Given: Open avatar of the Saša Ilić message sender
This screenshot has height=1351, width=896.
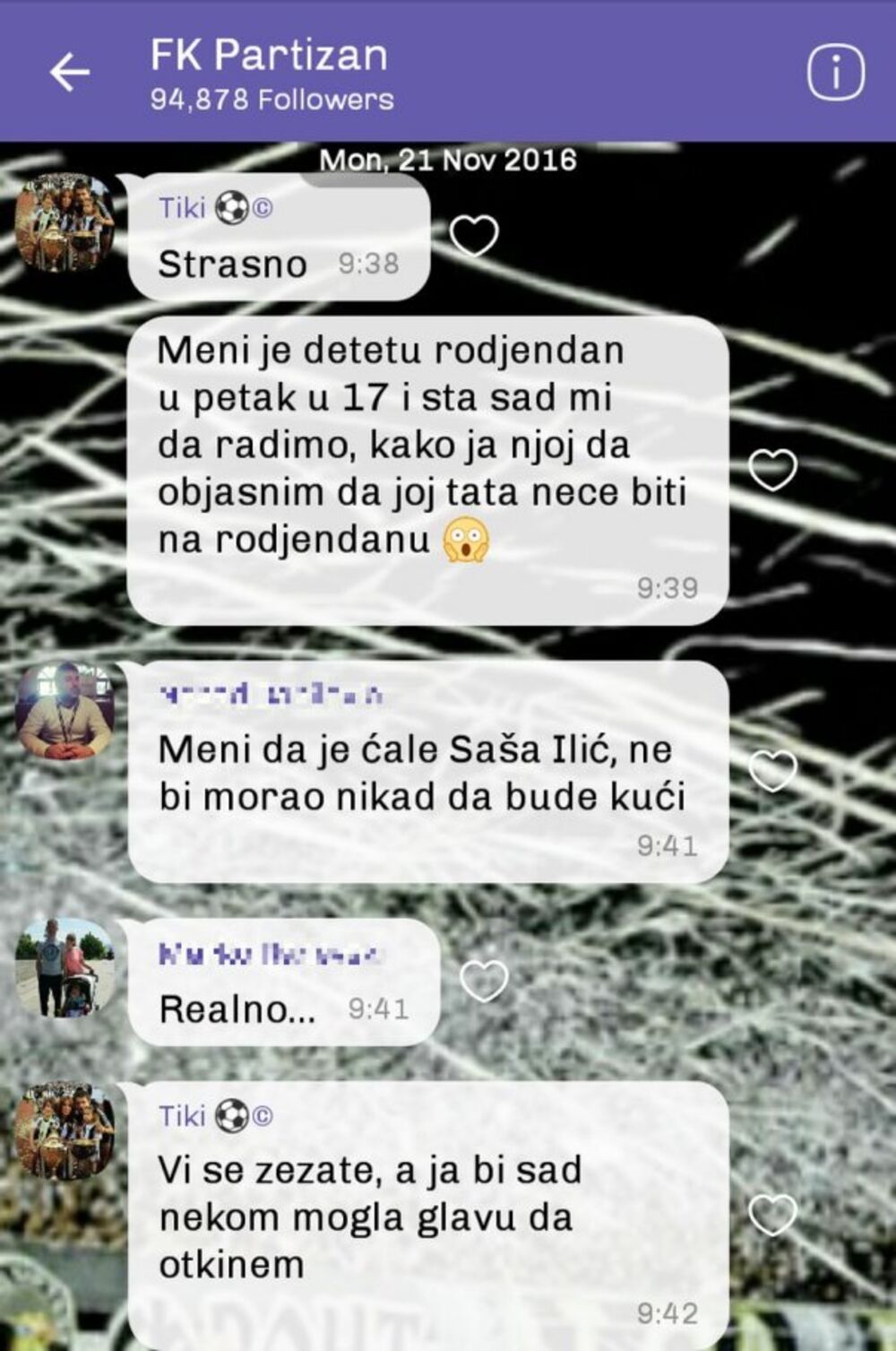Looking at the screenshot, I should tap(65, 713).
